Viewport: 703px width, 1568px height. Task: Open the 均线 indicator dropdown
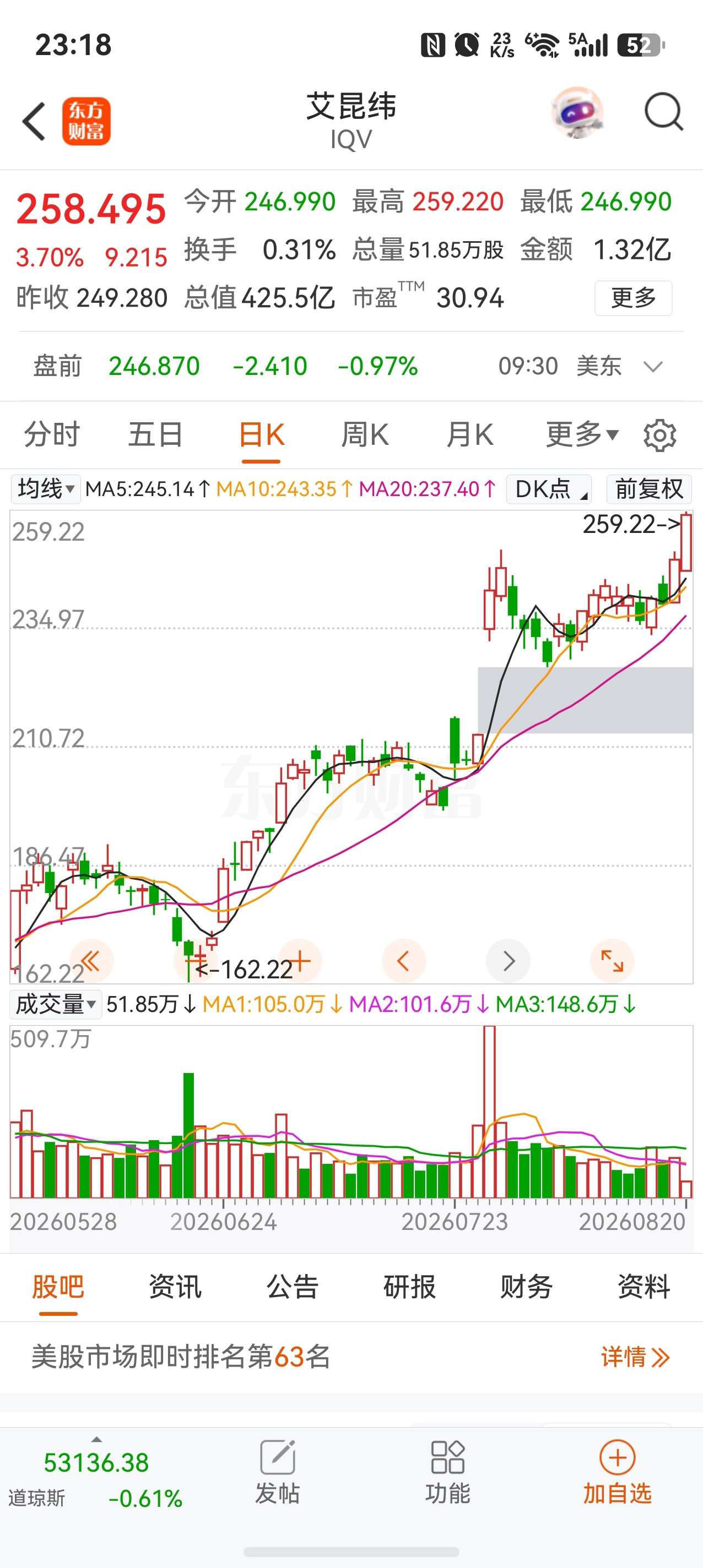46,489
